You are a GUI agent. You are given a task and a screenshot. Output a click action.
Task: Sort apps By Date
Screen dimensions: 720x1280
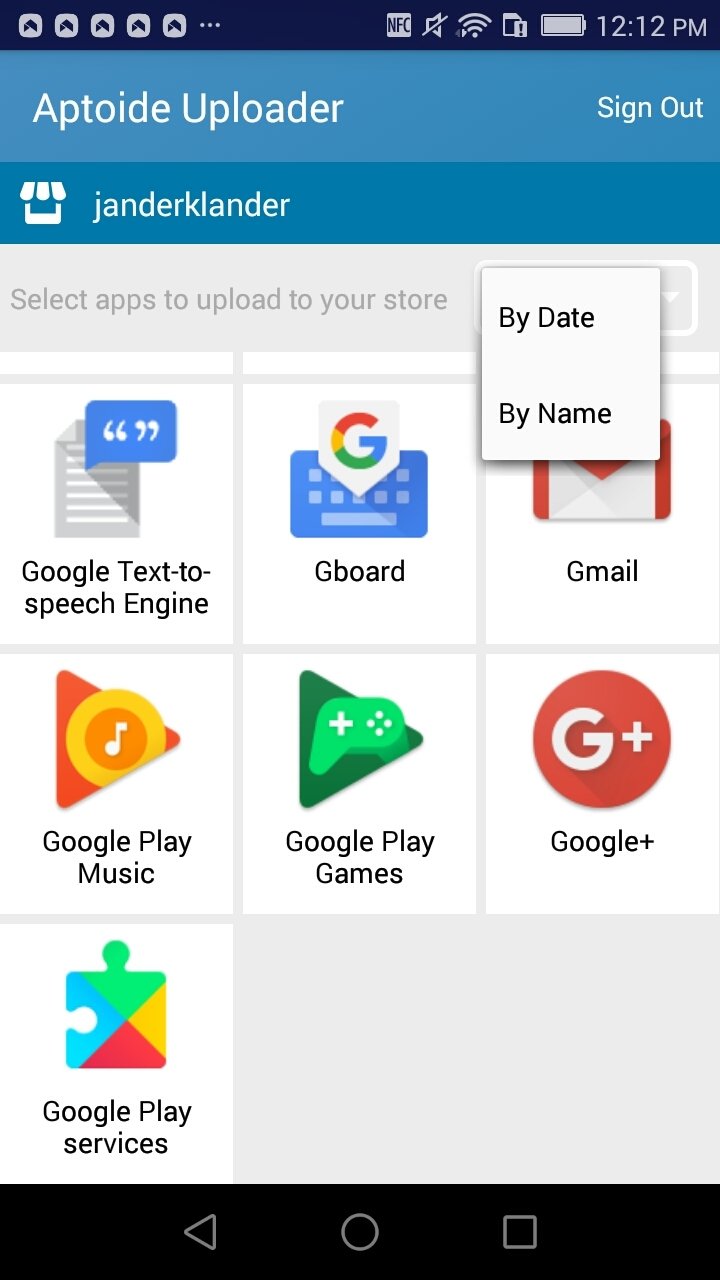click(x=547, y=318)
